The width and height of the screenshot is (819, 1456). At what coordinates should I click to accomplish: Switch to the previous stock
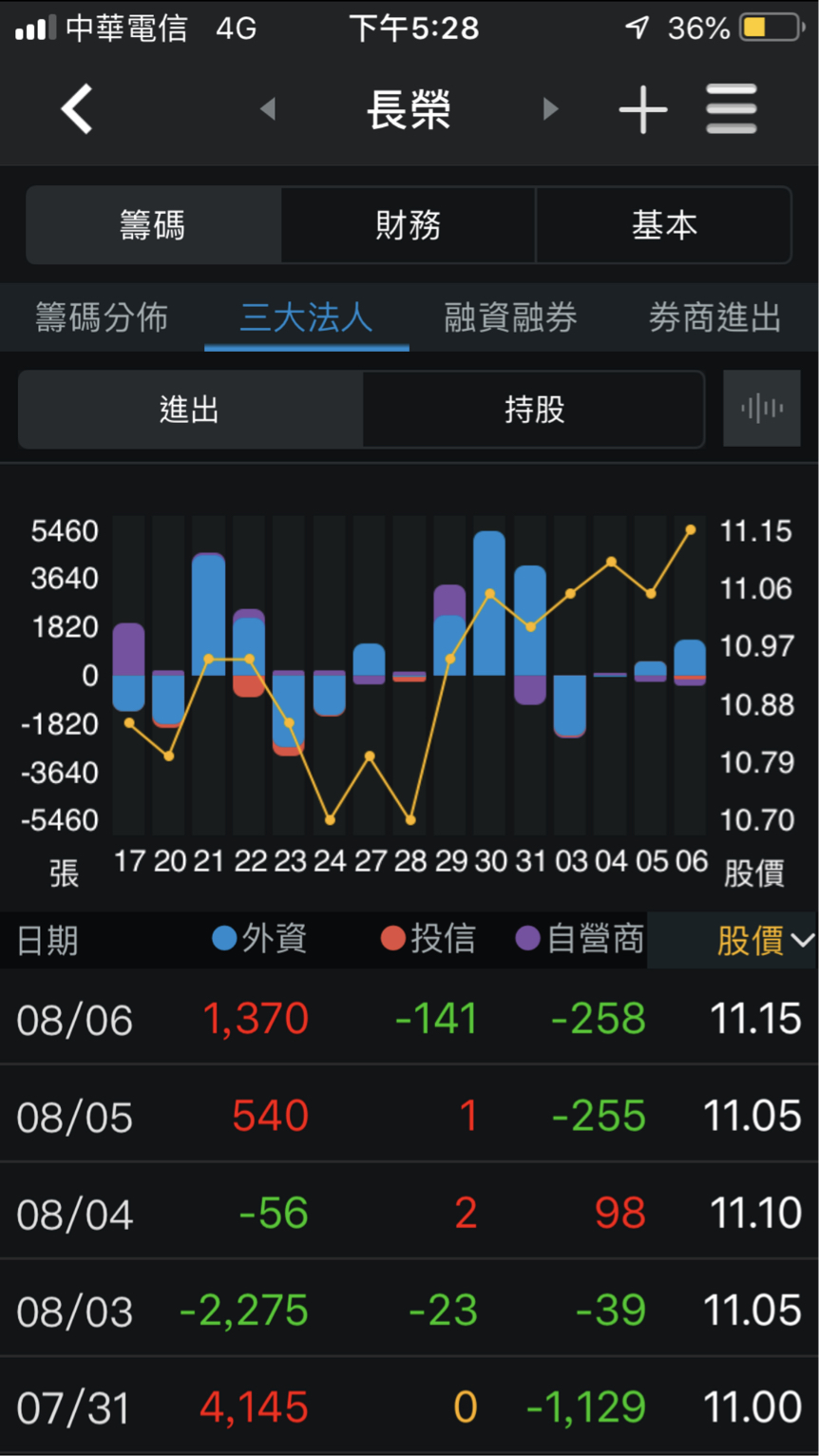(x=268, y=109)
